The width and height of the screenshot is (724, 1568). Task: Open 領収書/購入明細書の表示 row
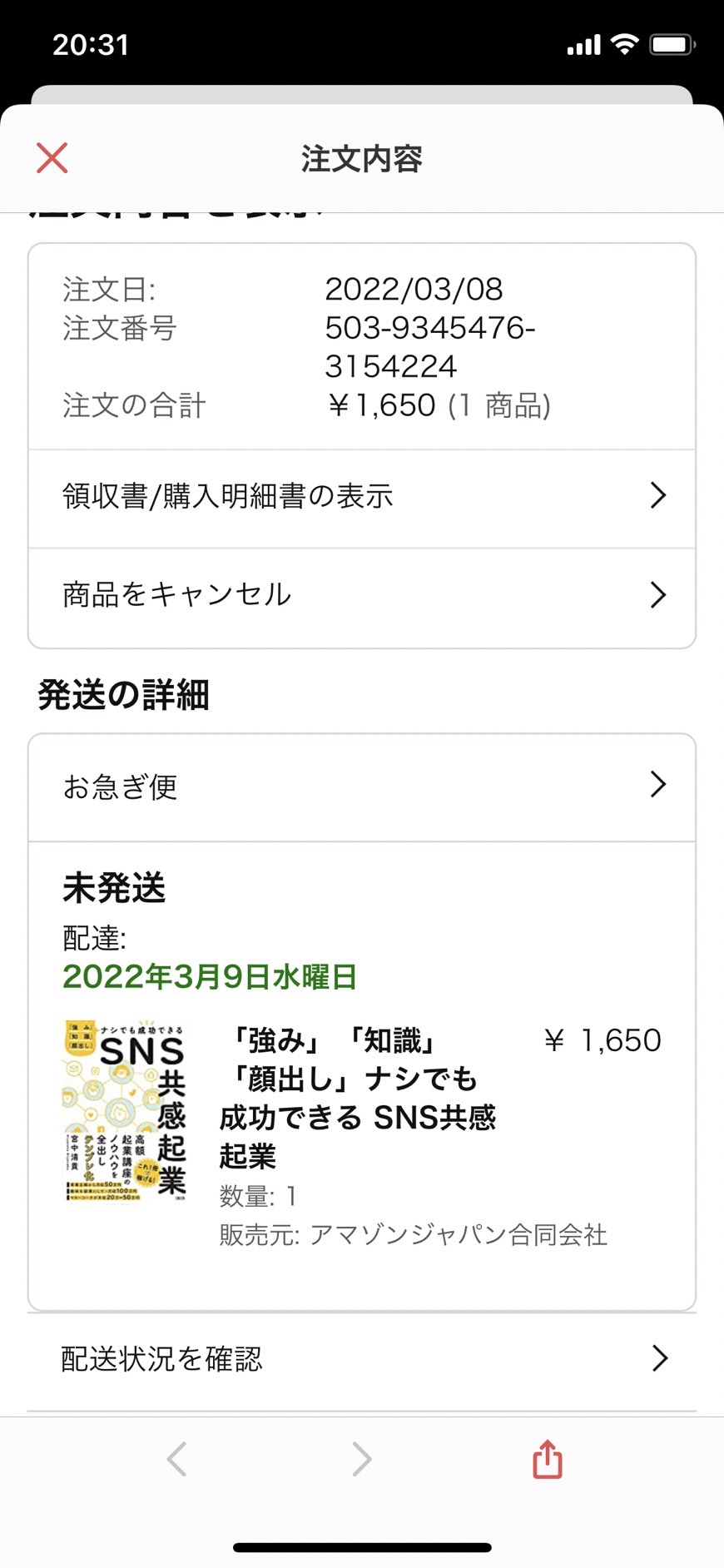362,498
